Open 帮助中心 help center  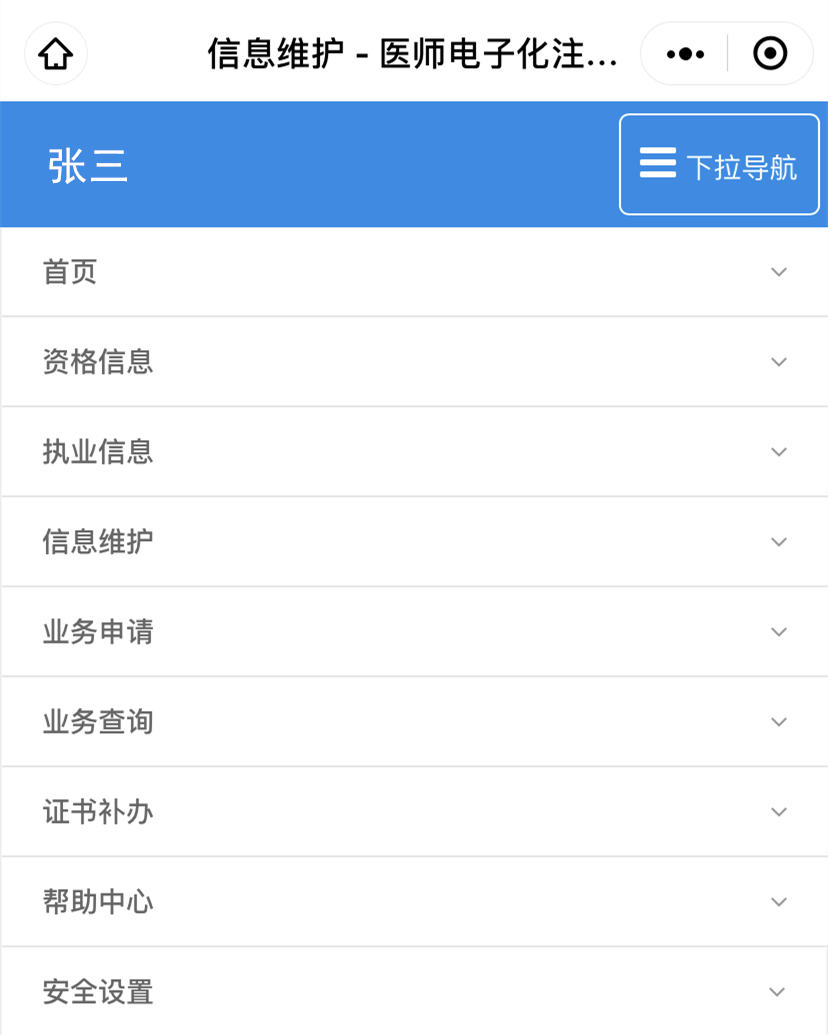414,902
